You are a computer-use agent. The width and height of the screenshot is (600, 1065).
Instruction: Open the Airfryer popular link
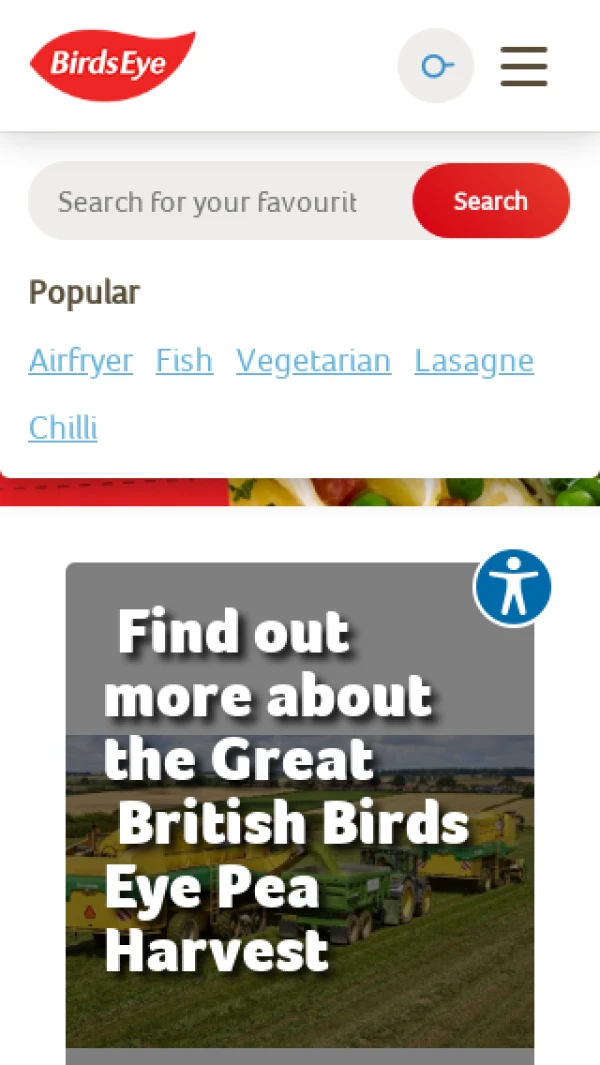coord(80,360)
